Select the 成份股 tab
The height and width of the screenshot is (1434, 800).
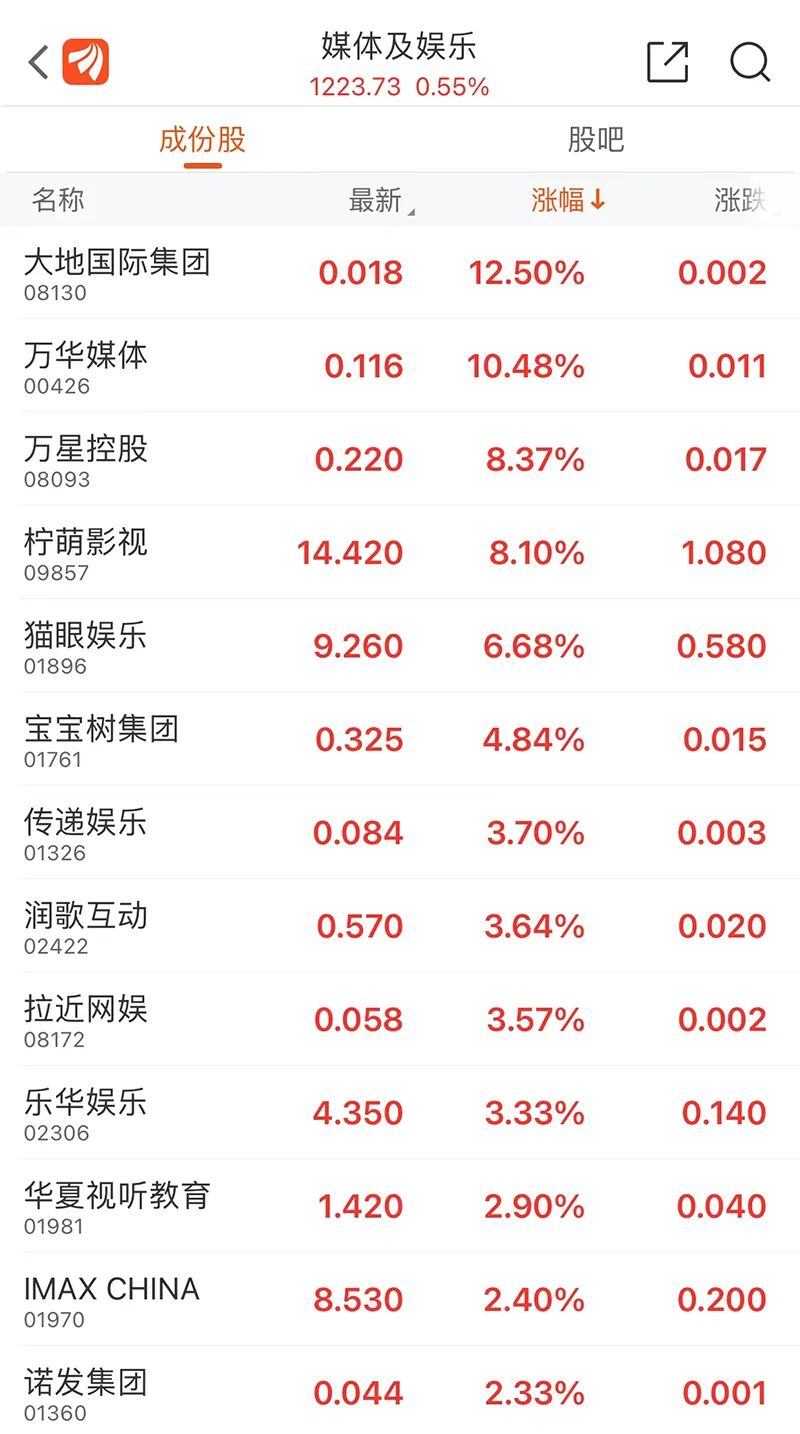pyautogui.click(x=202, y=140)
